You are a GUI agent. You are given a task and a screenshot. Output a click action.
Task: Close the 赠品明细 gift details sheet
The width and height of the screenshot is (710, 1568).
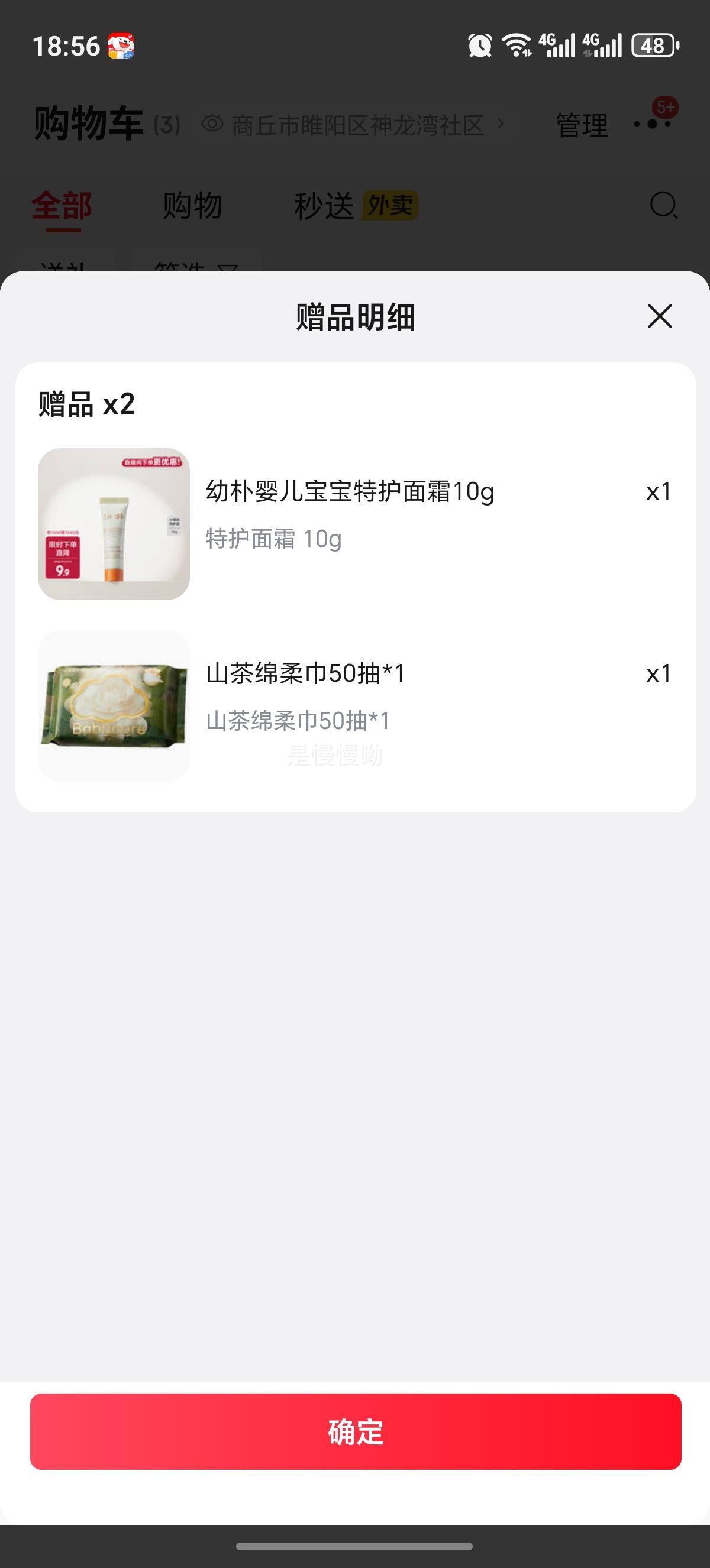click(x=660, y=316)
